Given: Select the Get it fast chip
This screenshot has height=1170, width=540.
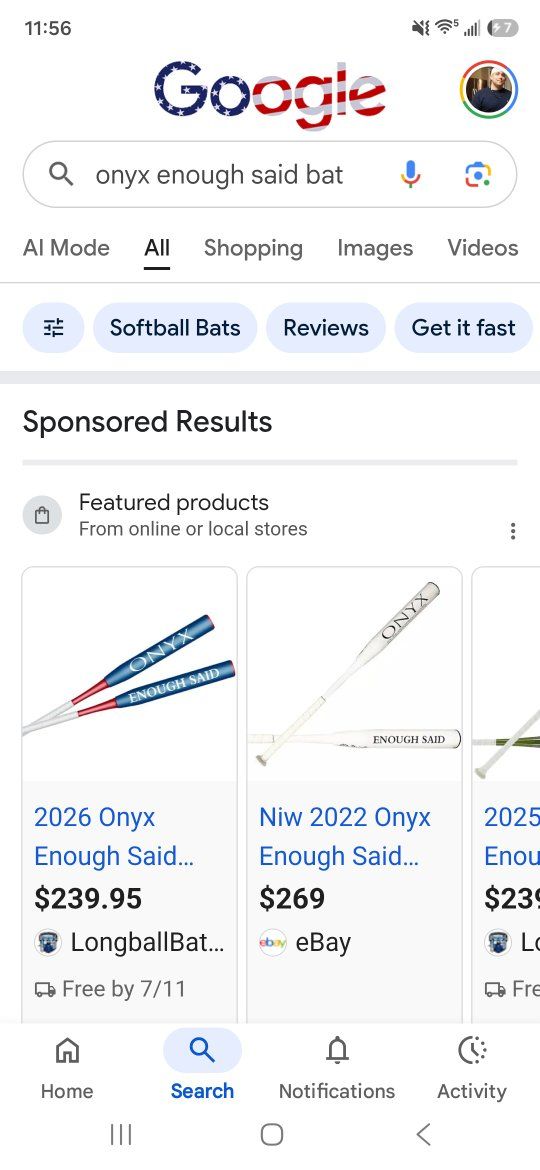Looking at the screenshot, I should (463, 328).
